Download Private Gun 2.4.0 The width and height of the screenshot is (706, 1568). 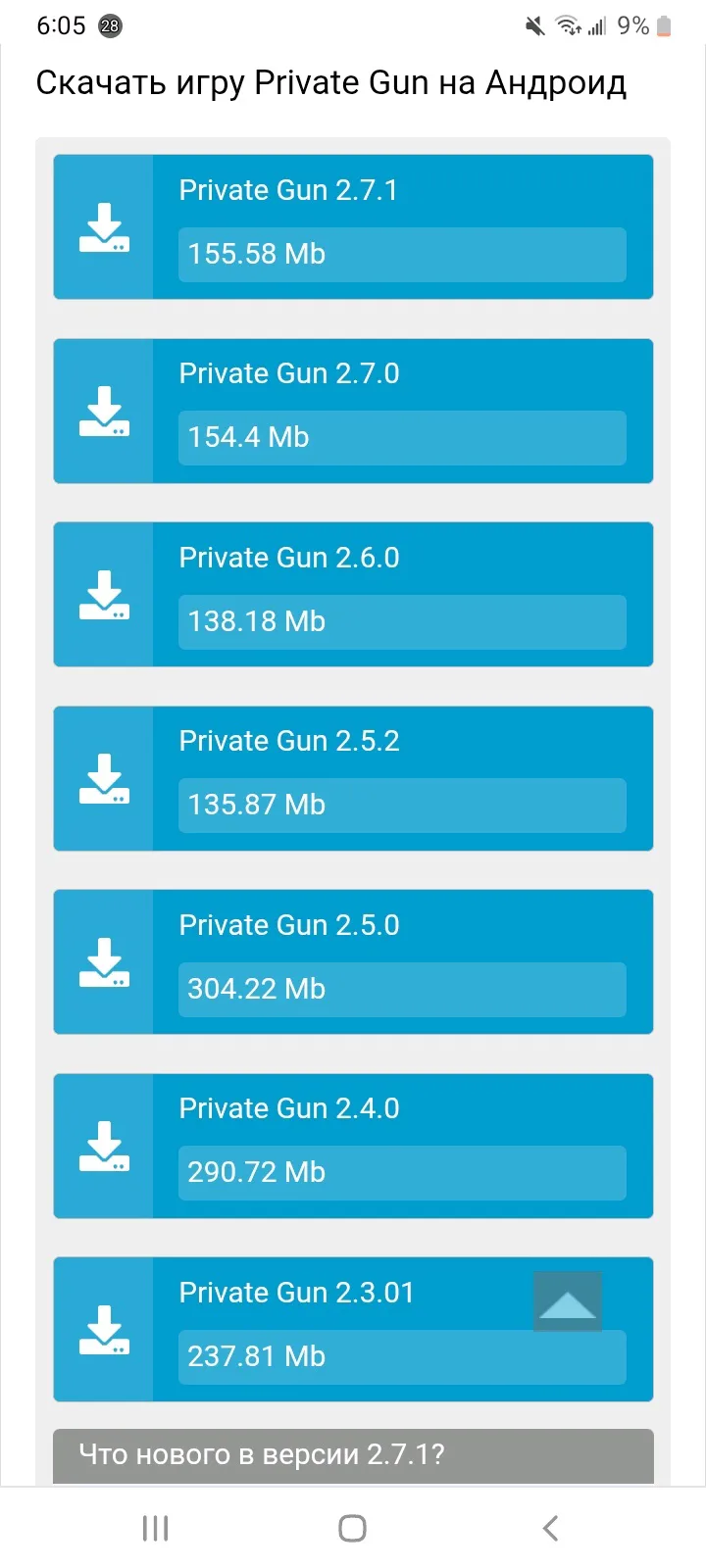[353, 1146]
